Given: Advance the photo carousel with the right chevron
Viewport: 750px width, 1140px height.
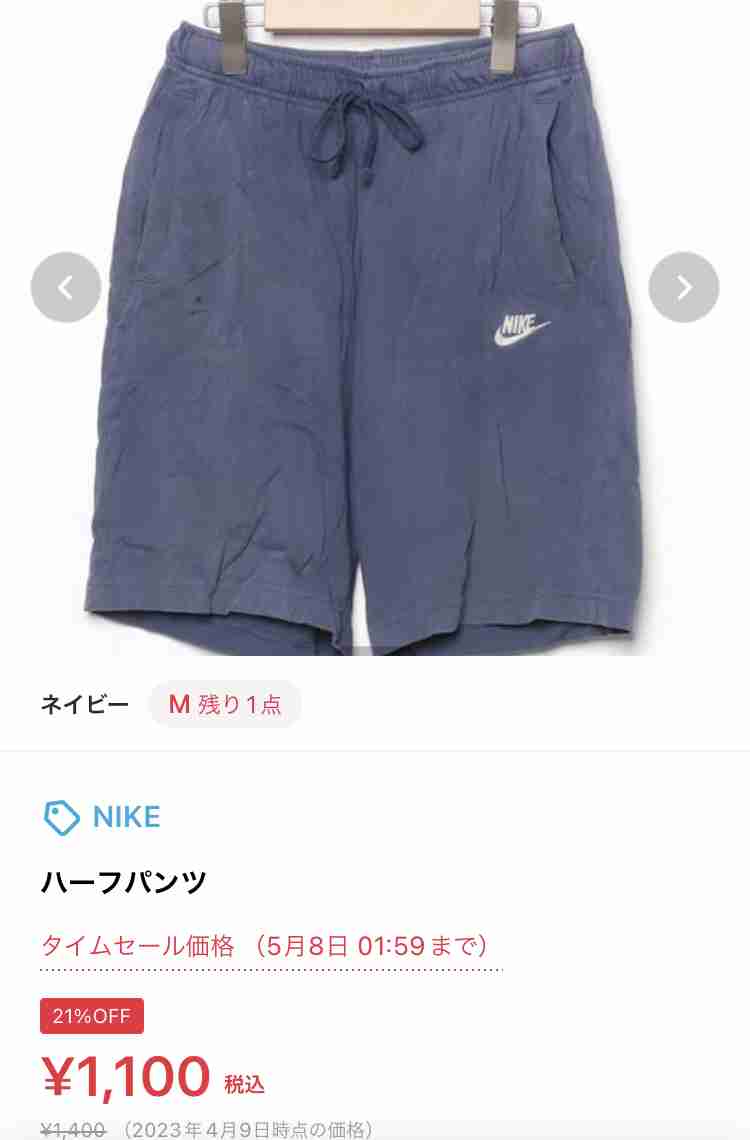Looking at the screenshot, I should click(x=684, y=287).
